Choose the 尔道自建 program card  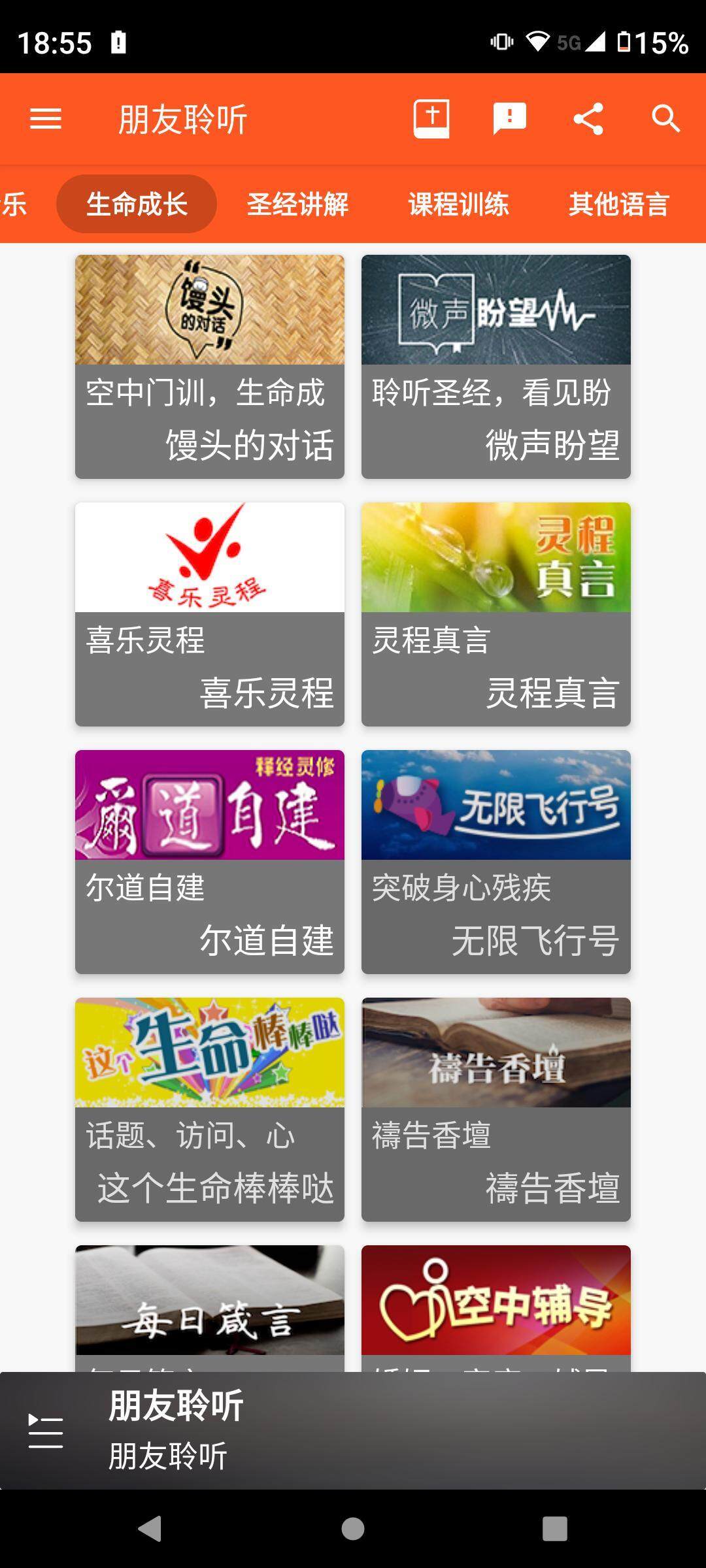[210, 862]
